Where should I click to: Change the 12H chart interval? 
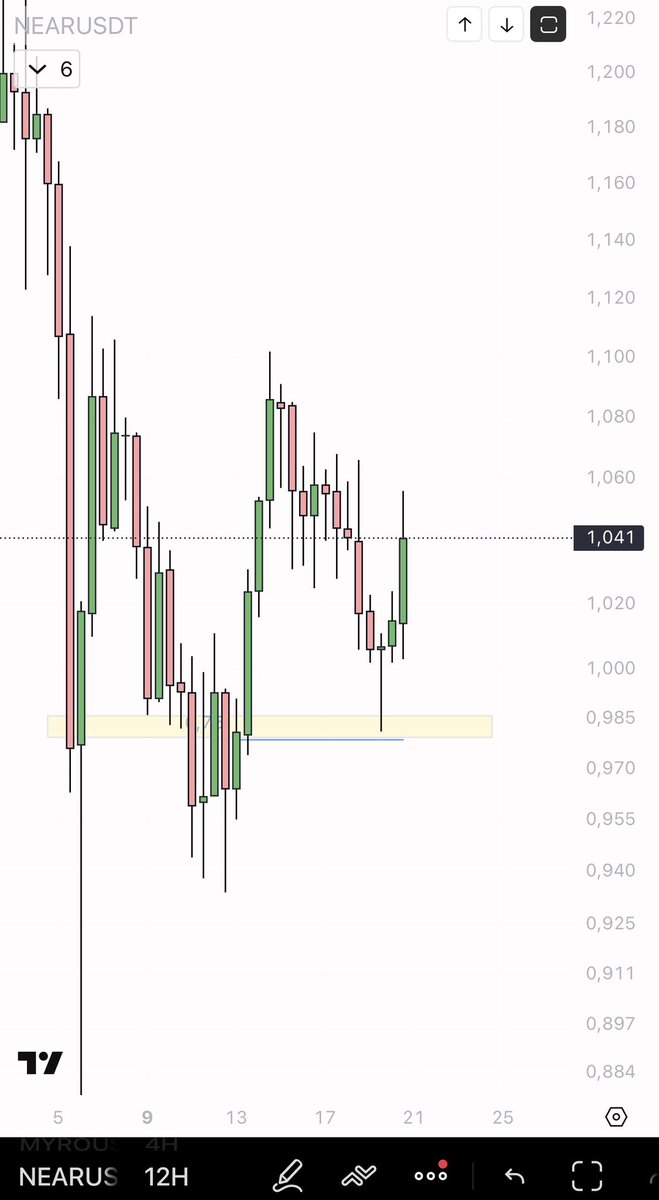coord(166,1176)
